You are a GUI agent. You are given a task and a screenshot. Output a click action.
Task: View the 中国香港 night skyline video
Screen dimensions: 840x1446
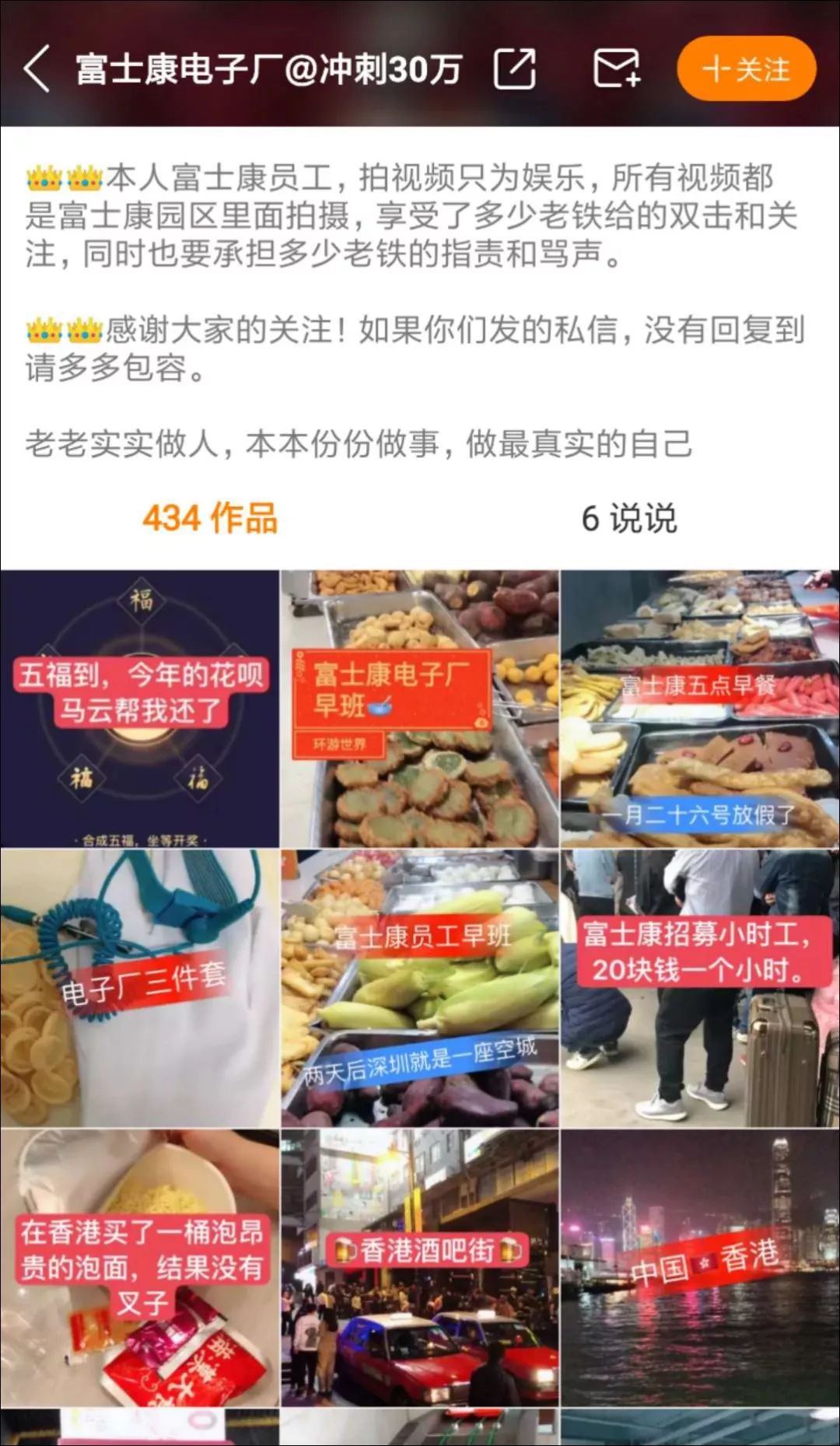699,1268
